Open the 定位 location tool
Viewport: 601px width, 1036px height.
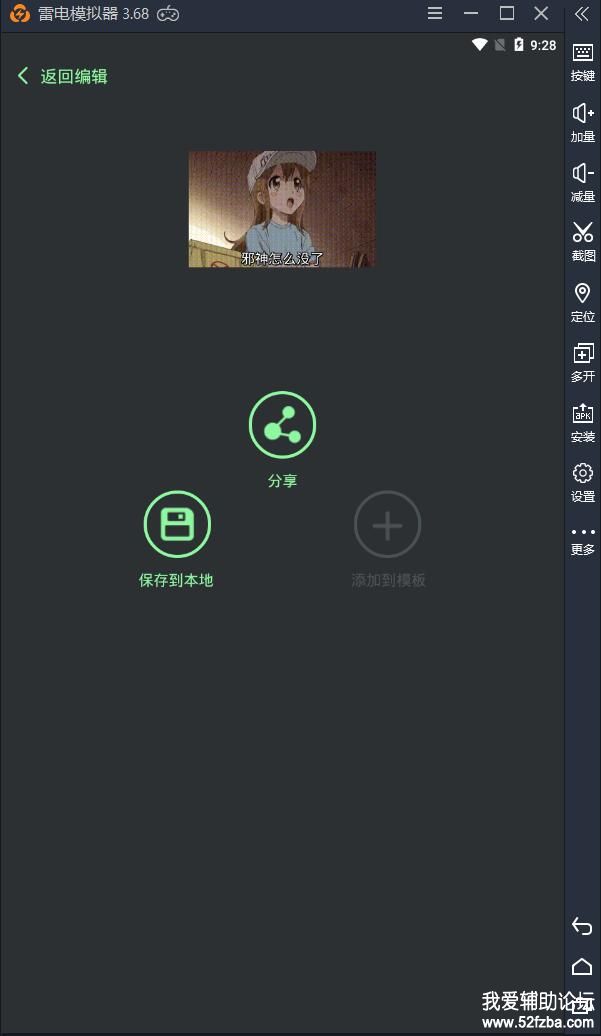(x=582, y=300)
